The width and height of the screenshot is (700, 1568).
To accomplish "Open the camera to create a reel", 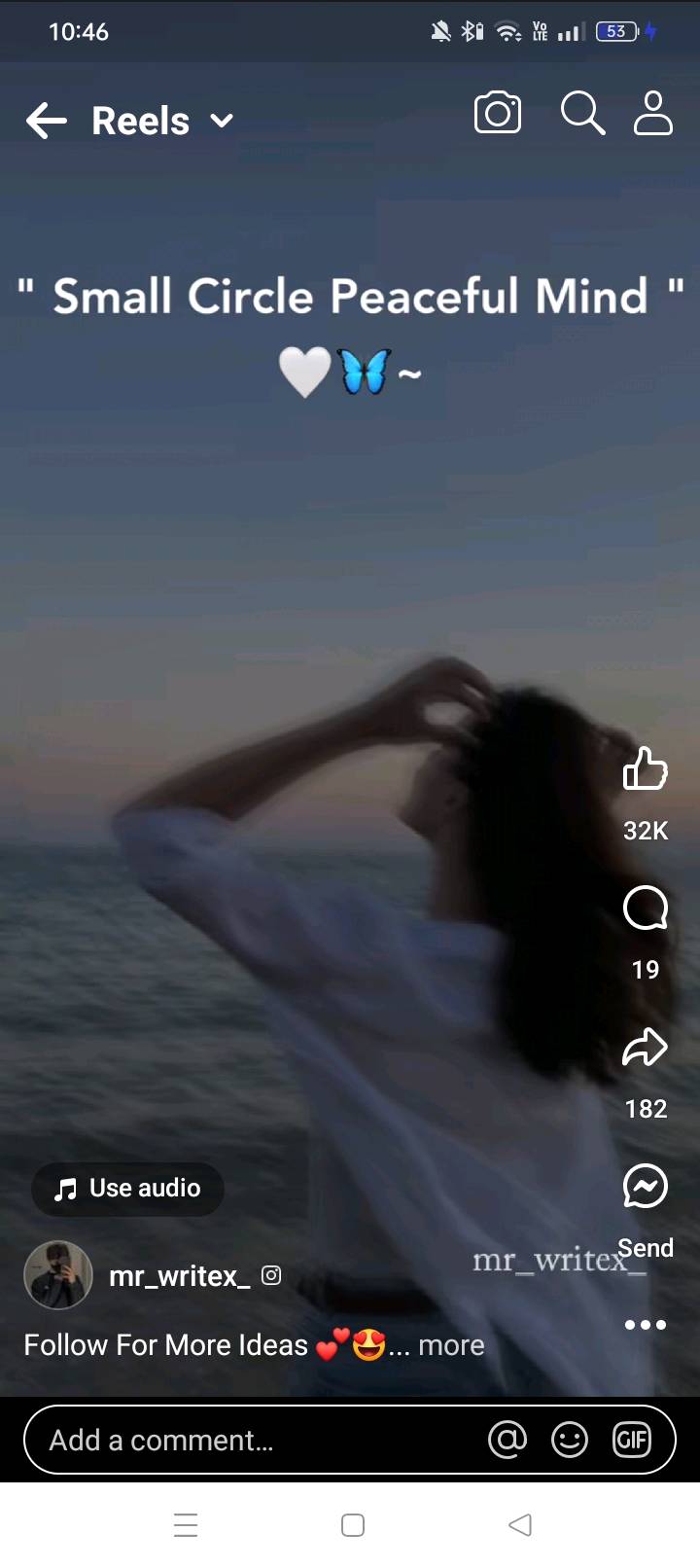I will [498, 114].
